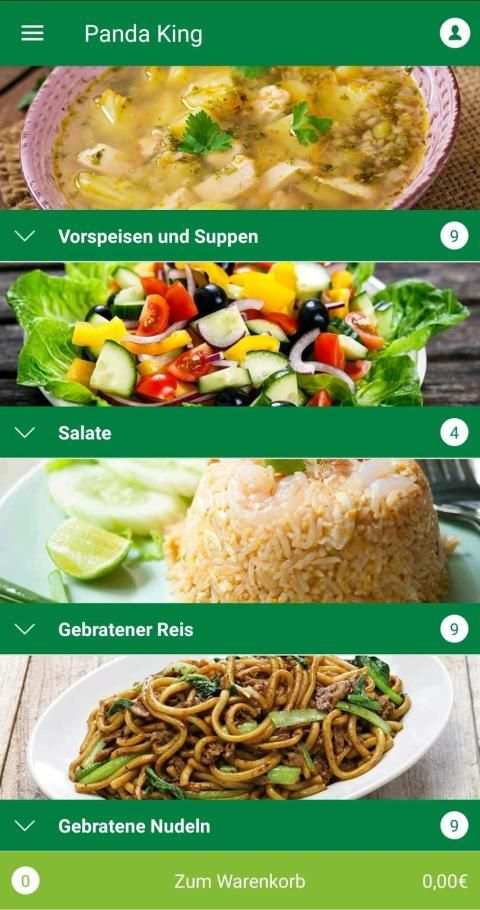
Task: Expand the Gebratene Nudeln category
Action: (x=240, y=826)
